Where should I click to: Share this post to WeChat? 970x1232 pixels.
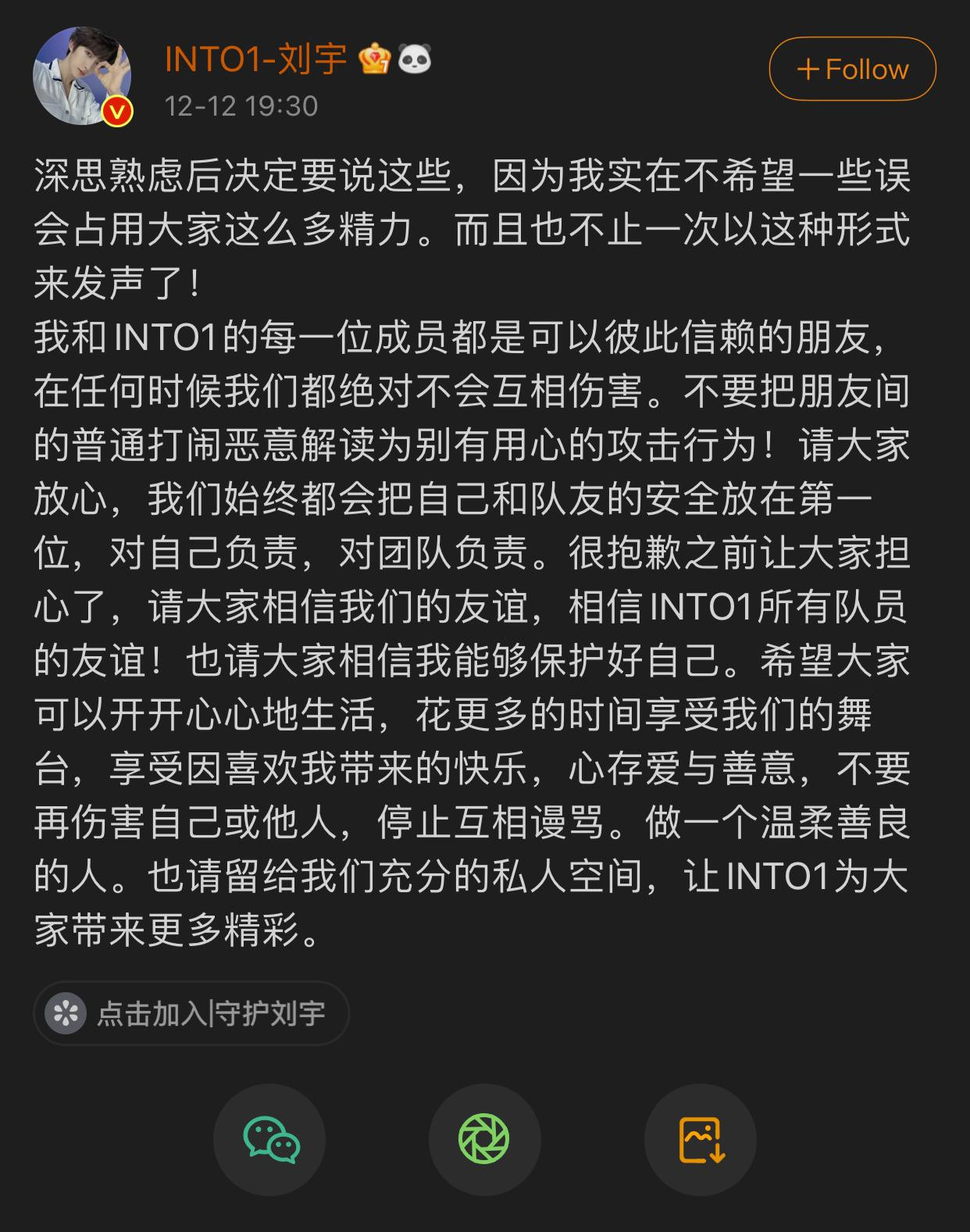270,1140
